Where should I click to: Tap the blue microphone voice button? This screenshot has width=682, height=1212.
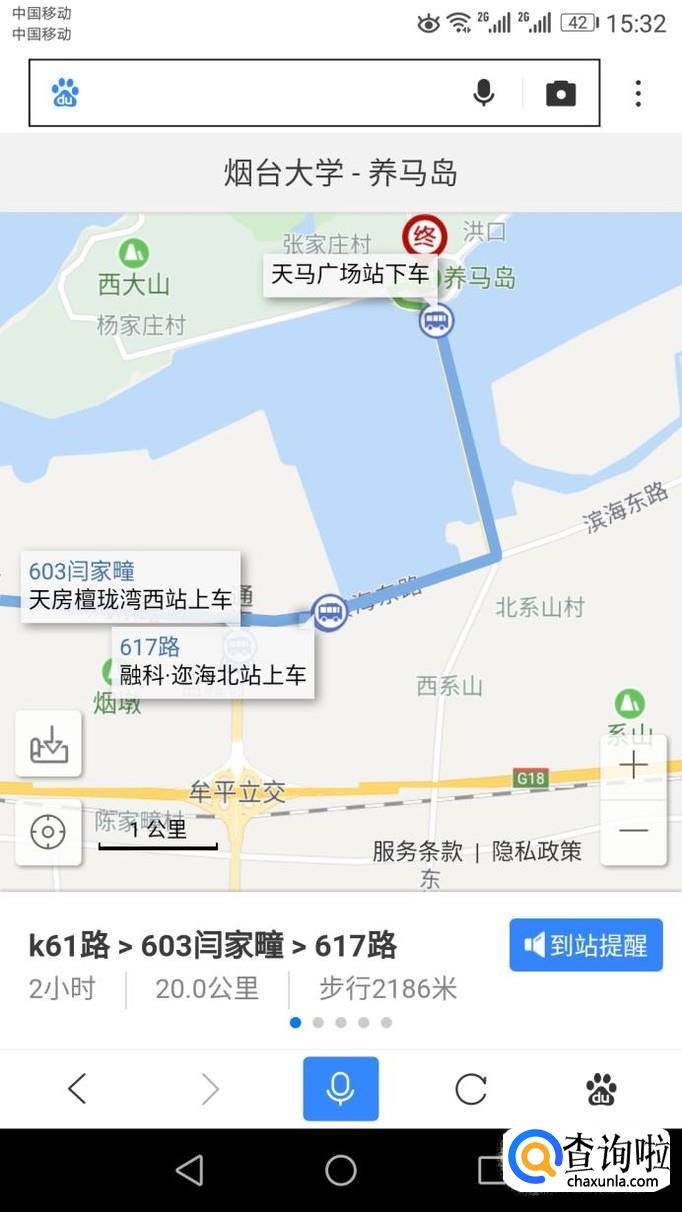(x=341, y=1089)
